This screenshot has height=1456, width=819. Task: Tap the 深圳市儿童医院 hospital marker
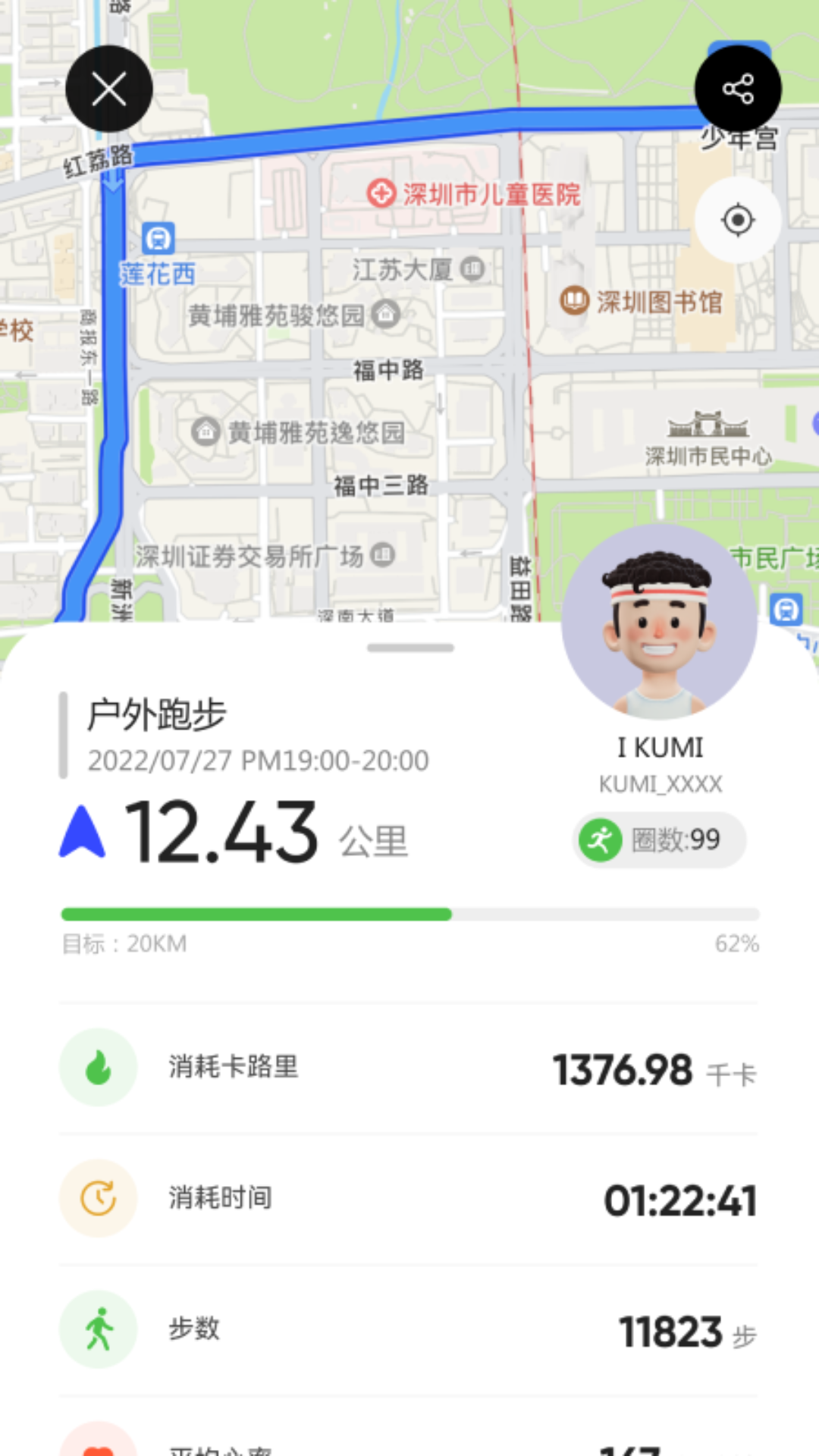(382, 194)
